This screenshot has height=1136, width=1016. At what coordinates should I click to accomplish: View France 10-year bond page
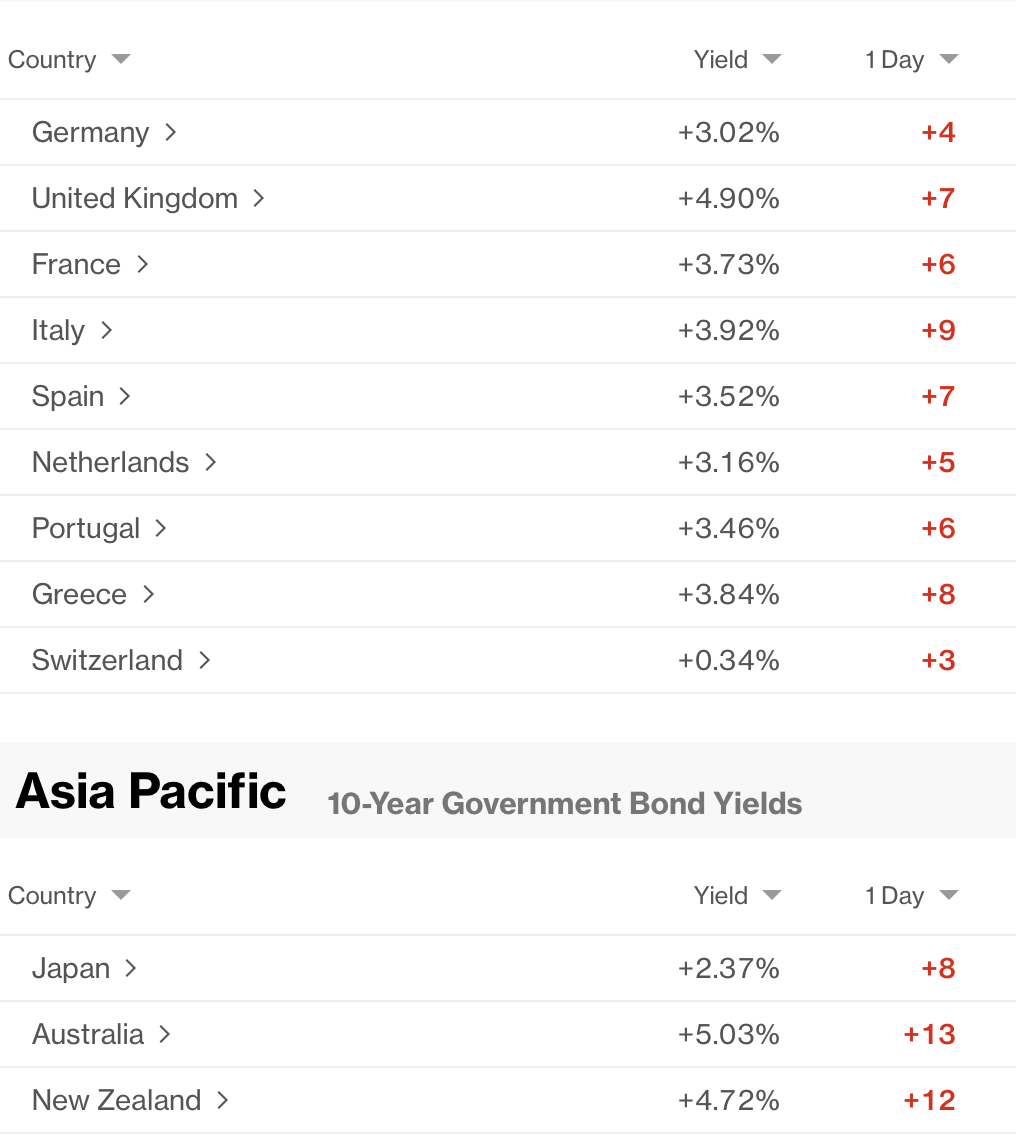[x=89, y=264]
